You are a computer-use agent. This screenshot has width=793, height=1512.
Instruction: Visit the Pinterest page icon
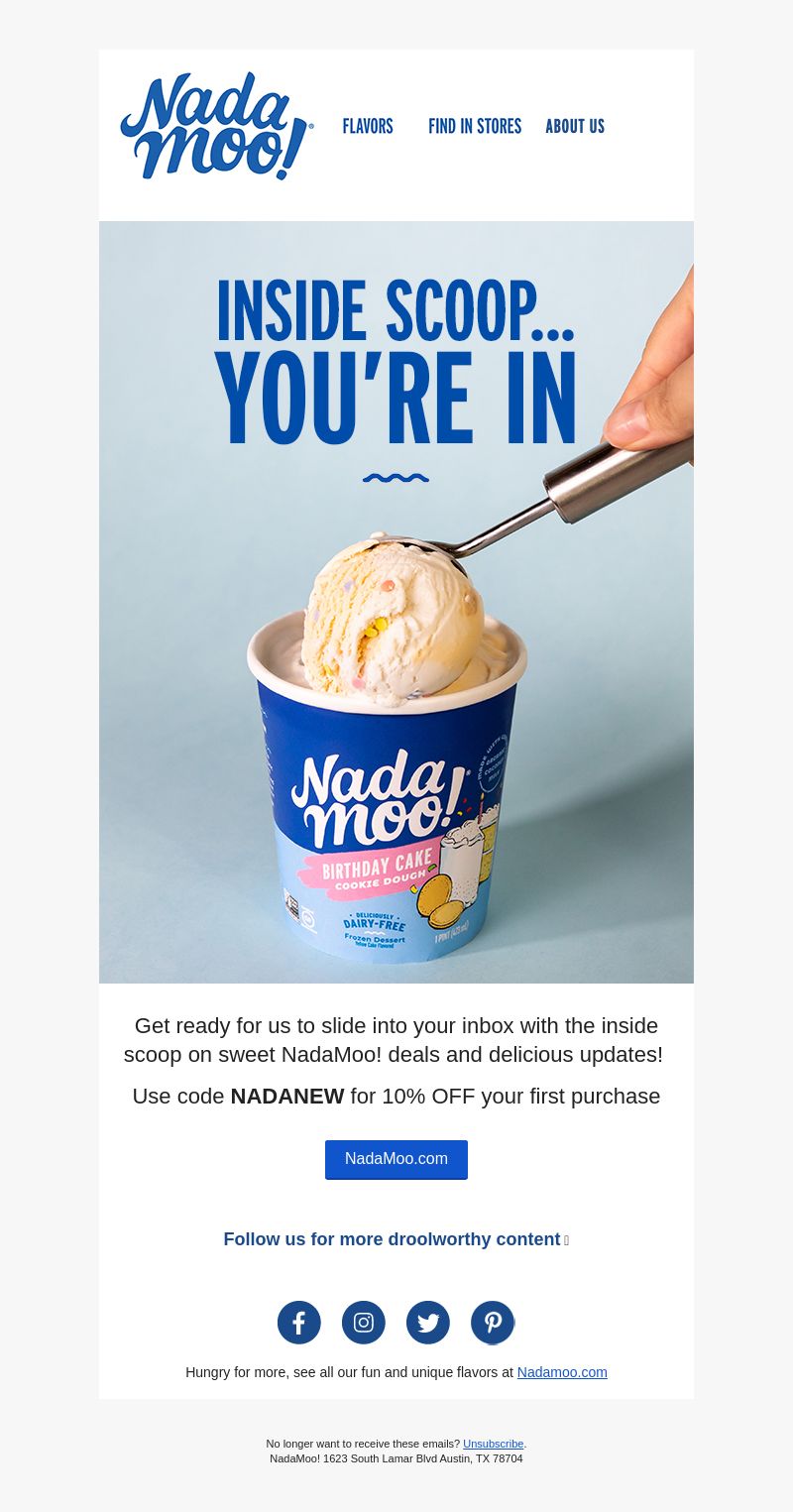(x=493, y=1323)
